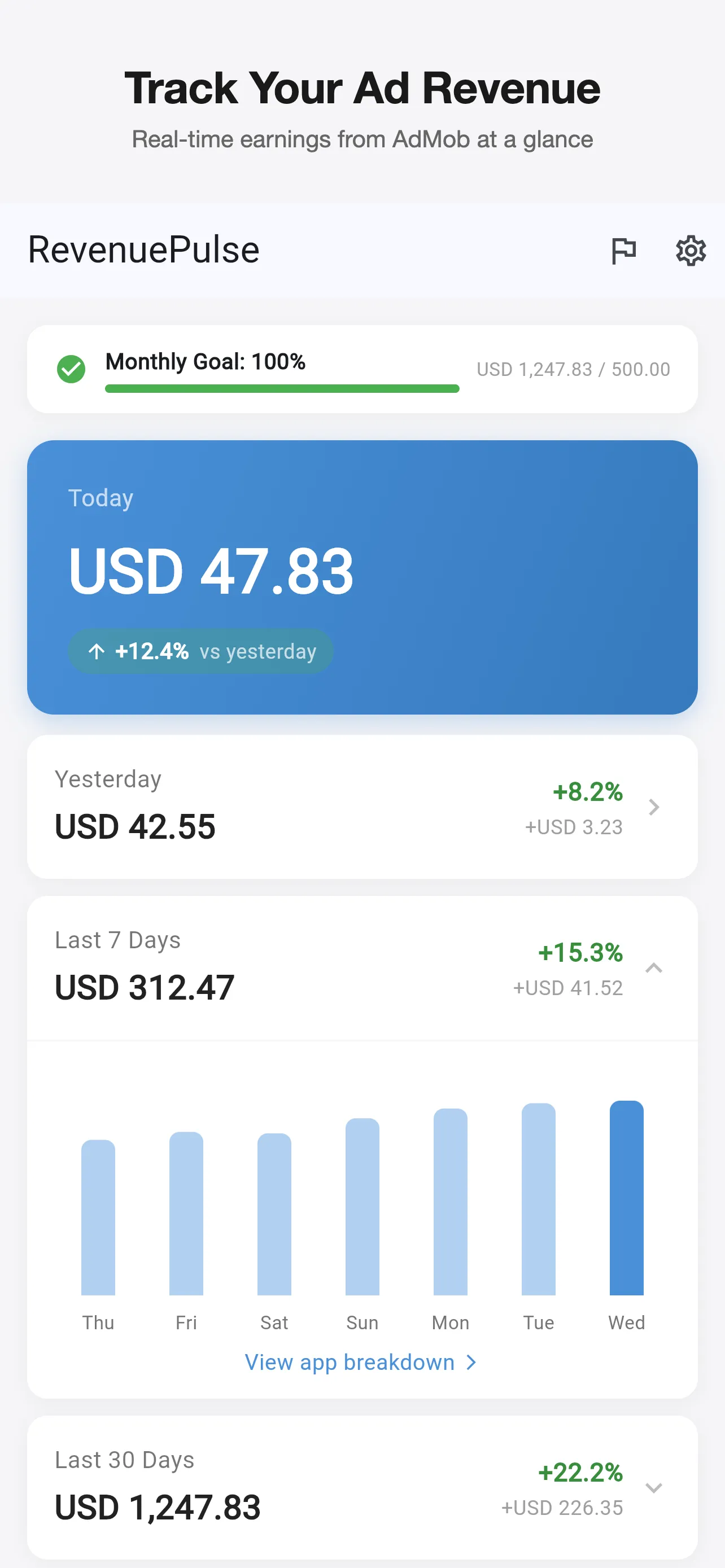Select the Today revenue card
Image resolution: width=725 pixels, height=1568 pixels.
pyautogui.click(x=362, y=575)
